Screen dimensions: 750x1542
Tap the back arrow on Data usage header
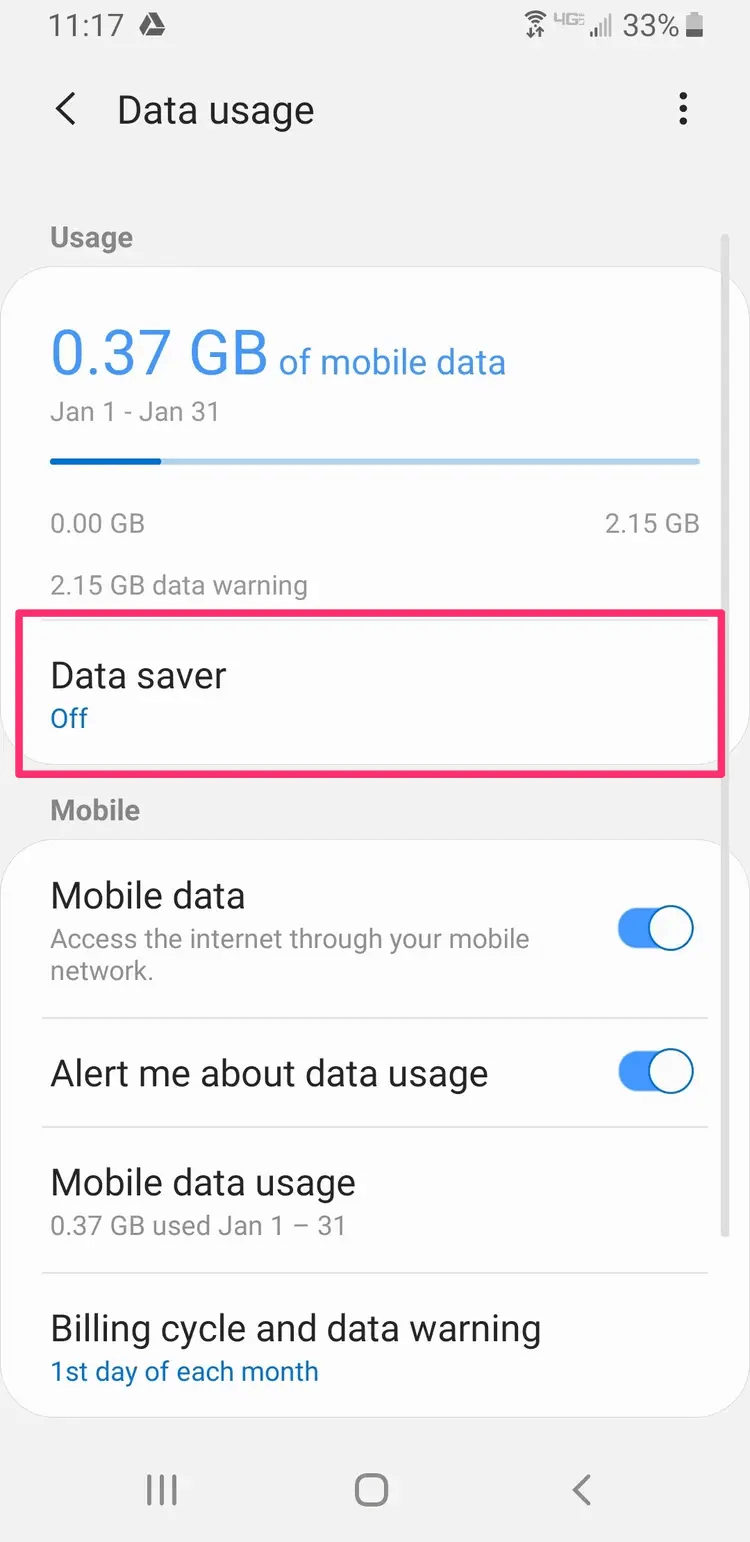tap(66, 110)
